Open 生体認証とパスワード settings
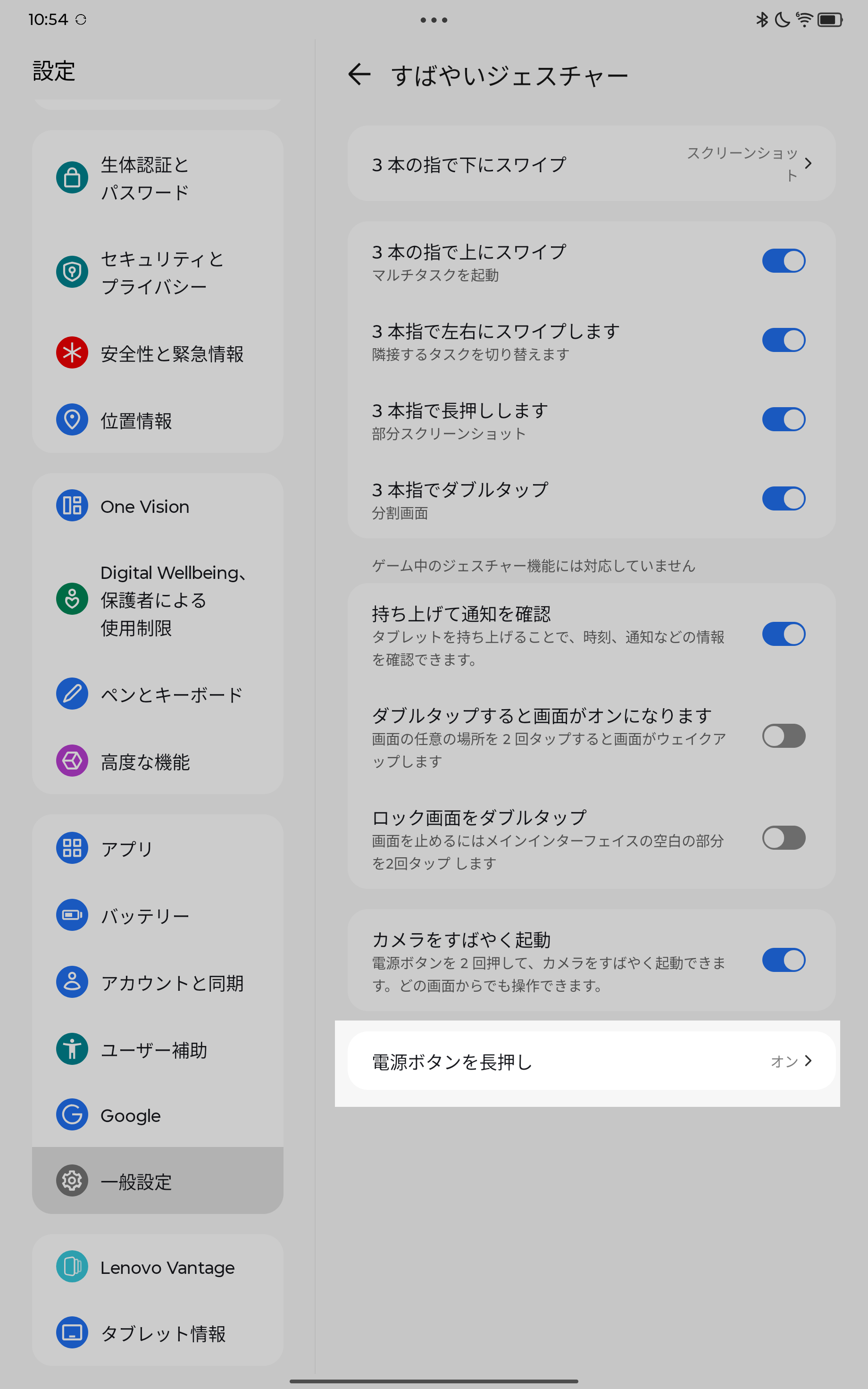This screenshot has height=1389, width=868. [157, 178]
